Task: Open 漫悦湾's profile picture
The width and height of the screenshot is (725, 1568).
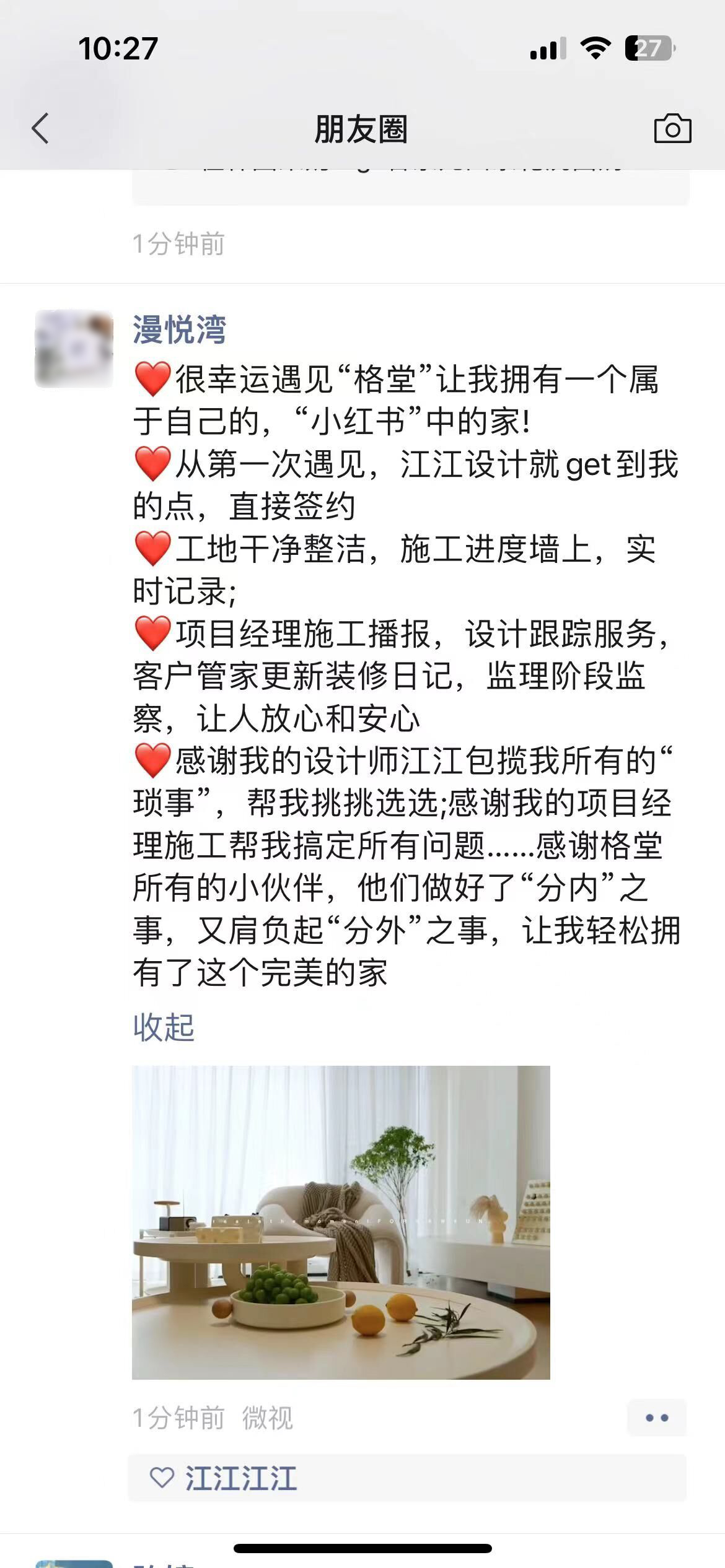Action: coord(74,349)
